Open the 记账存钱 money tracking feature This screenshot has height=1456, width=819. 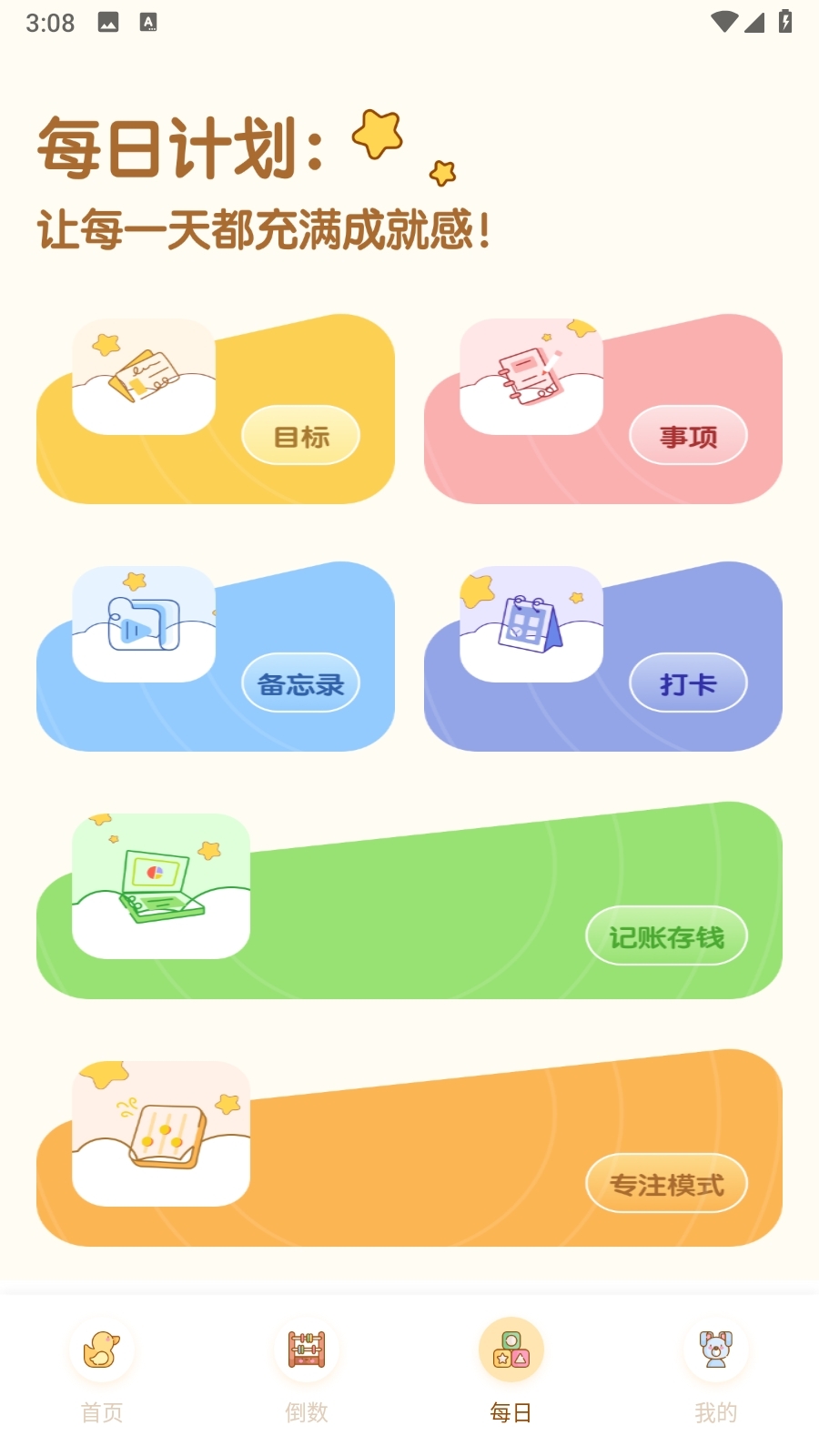[x=666, y=935]
